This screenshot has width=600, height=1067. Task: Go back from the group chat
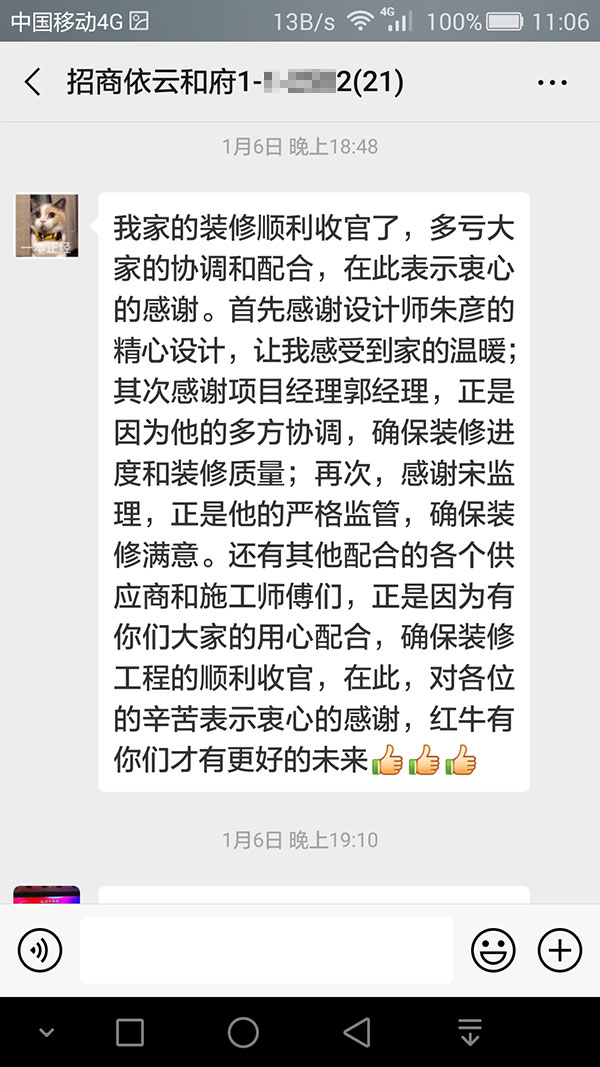click(x=33, y=82)
